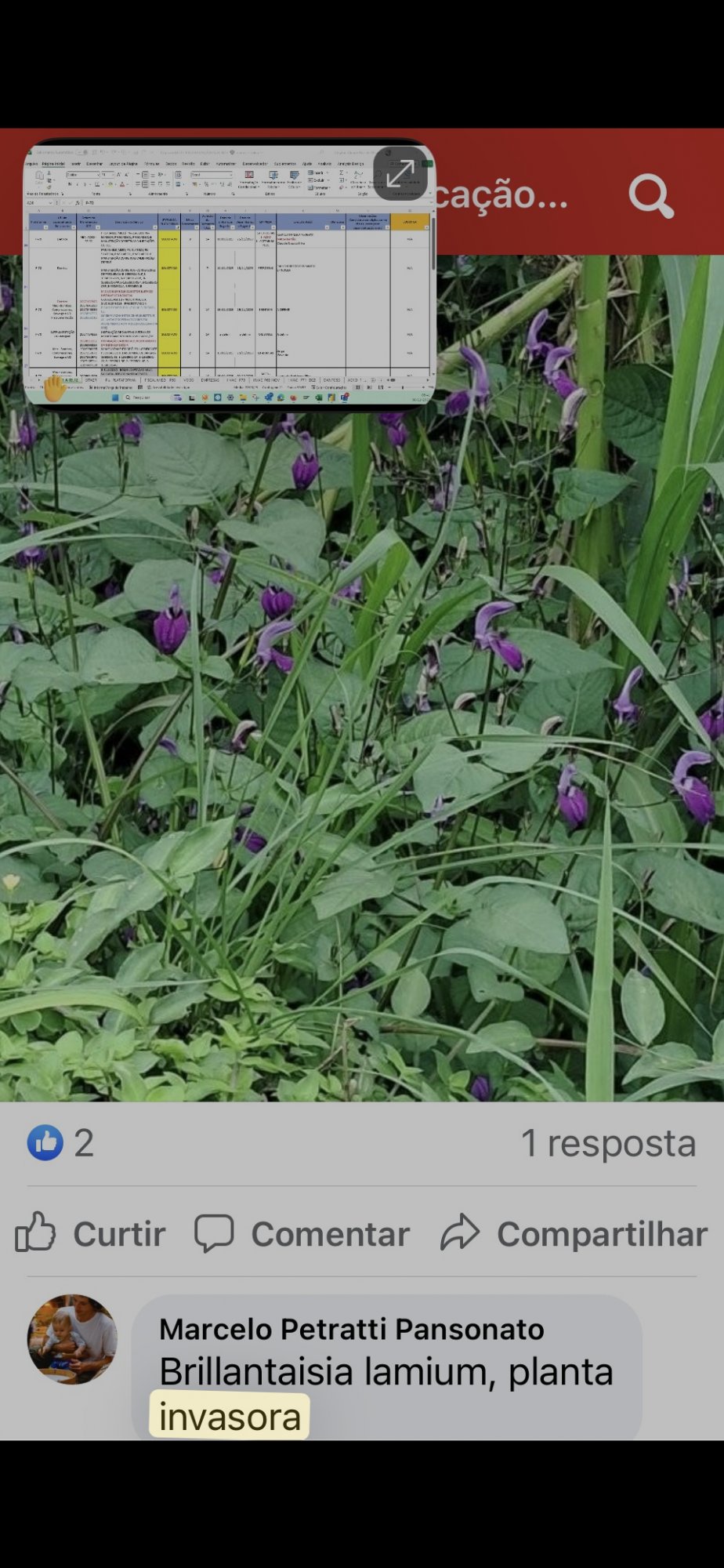This screenshot has width=724, height=1568.
Task: Tap Comentar to write a comment
Action: coord(302,1233)
